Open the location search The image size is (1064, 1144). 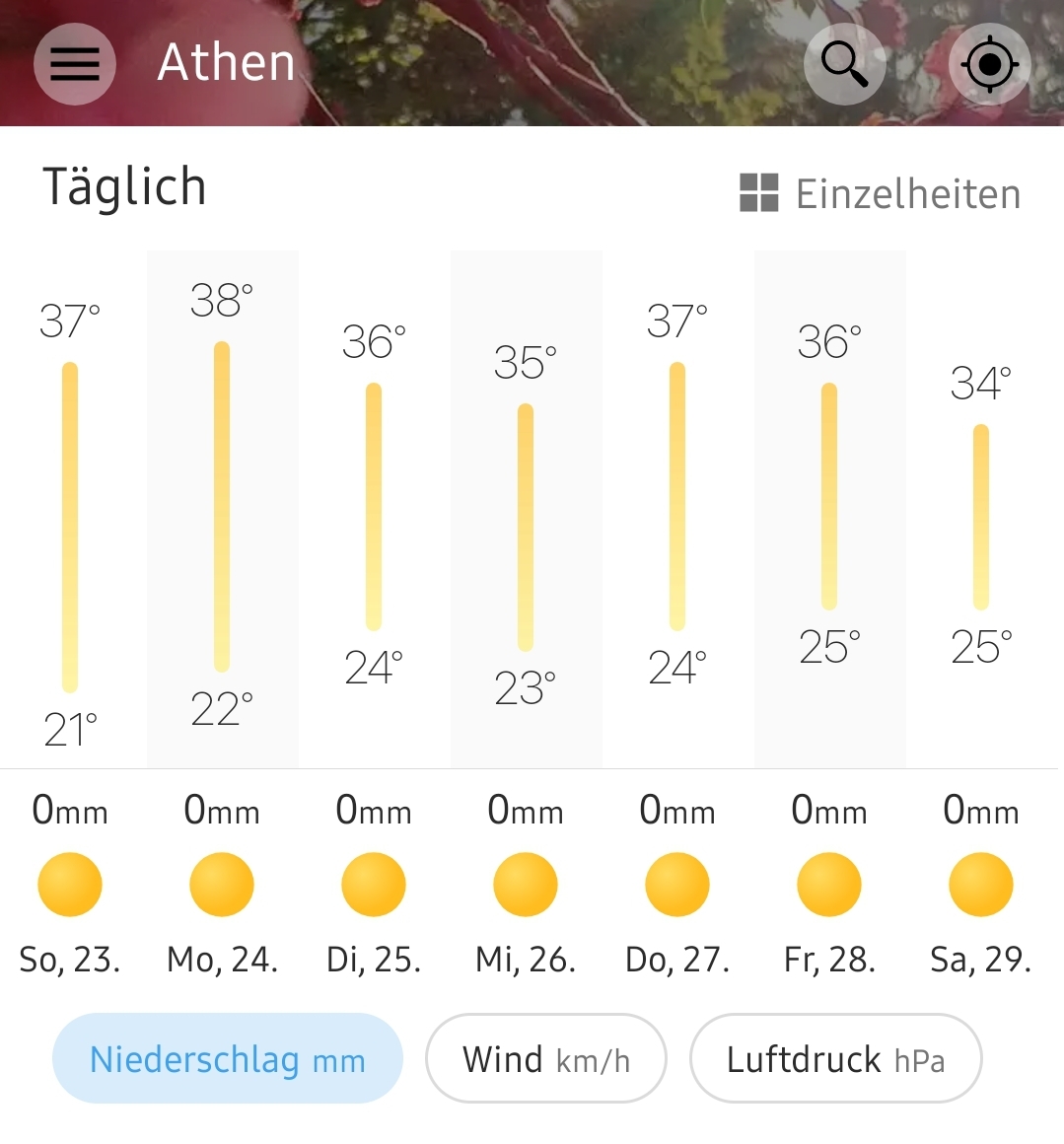(844, 64)
